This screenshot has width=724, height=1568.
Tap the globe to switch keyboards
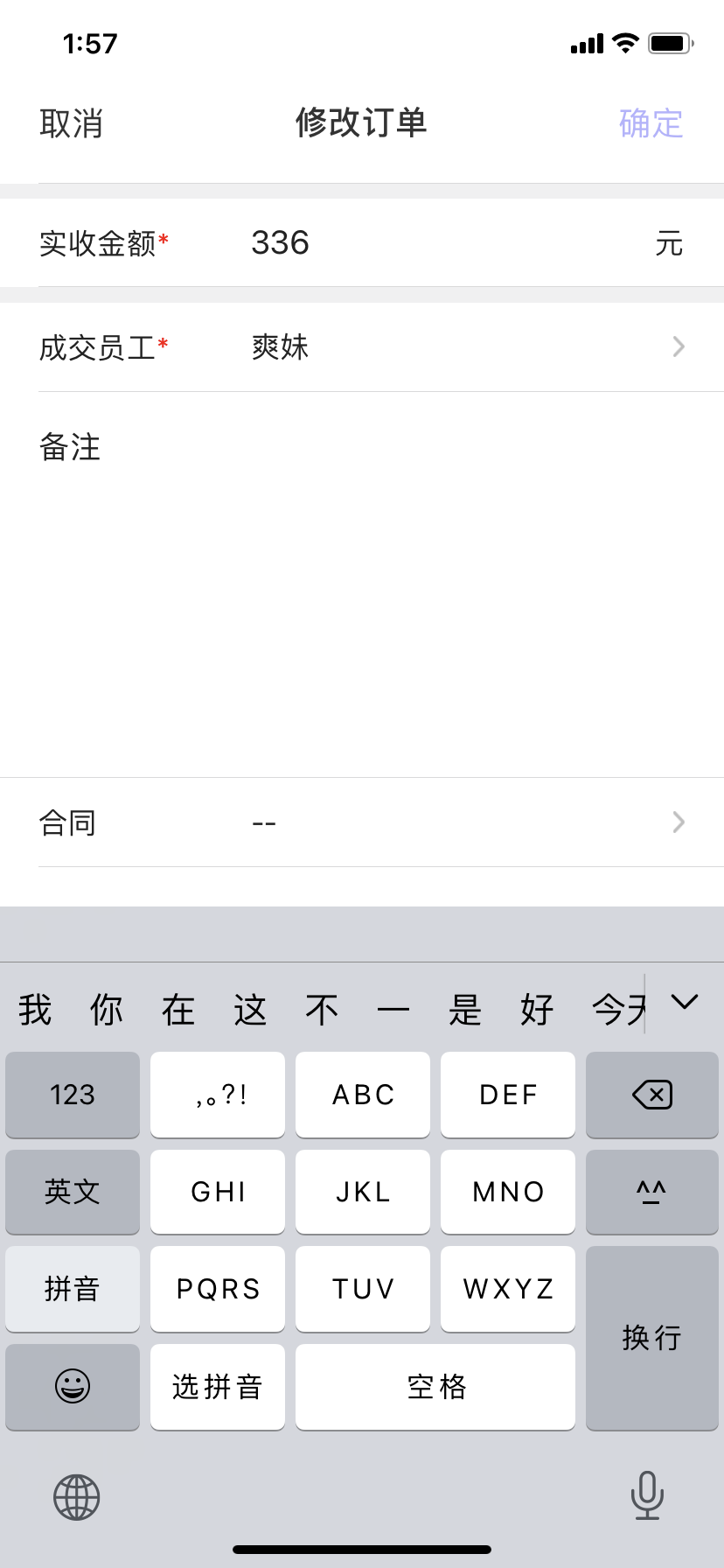75,1496
